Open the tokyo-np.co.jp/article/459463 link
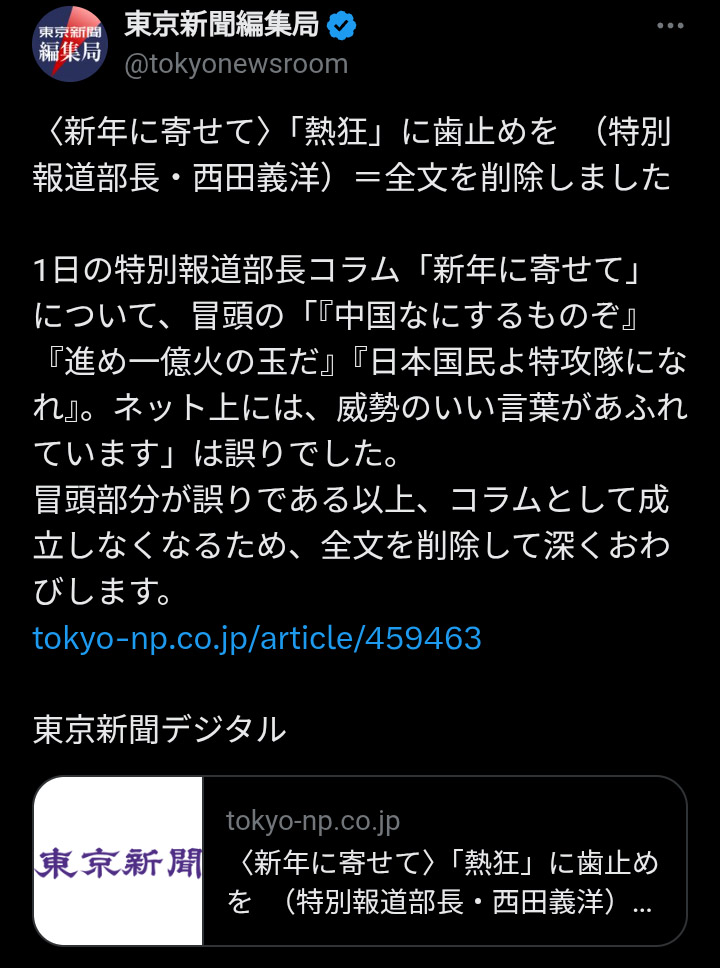 coord(257,637)
